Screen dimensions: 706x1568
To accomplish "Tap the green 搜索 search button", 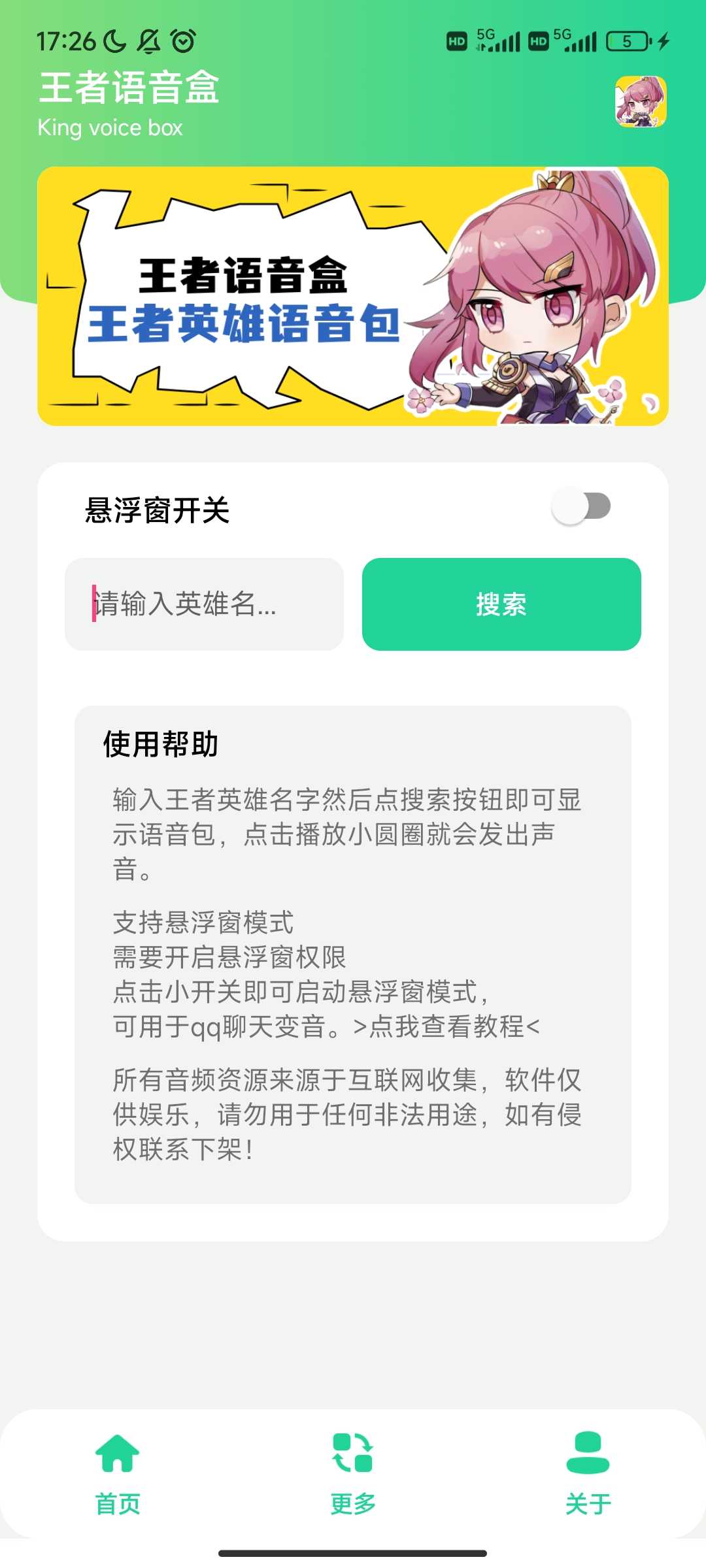I will pos(501,604).
